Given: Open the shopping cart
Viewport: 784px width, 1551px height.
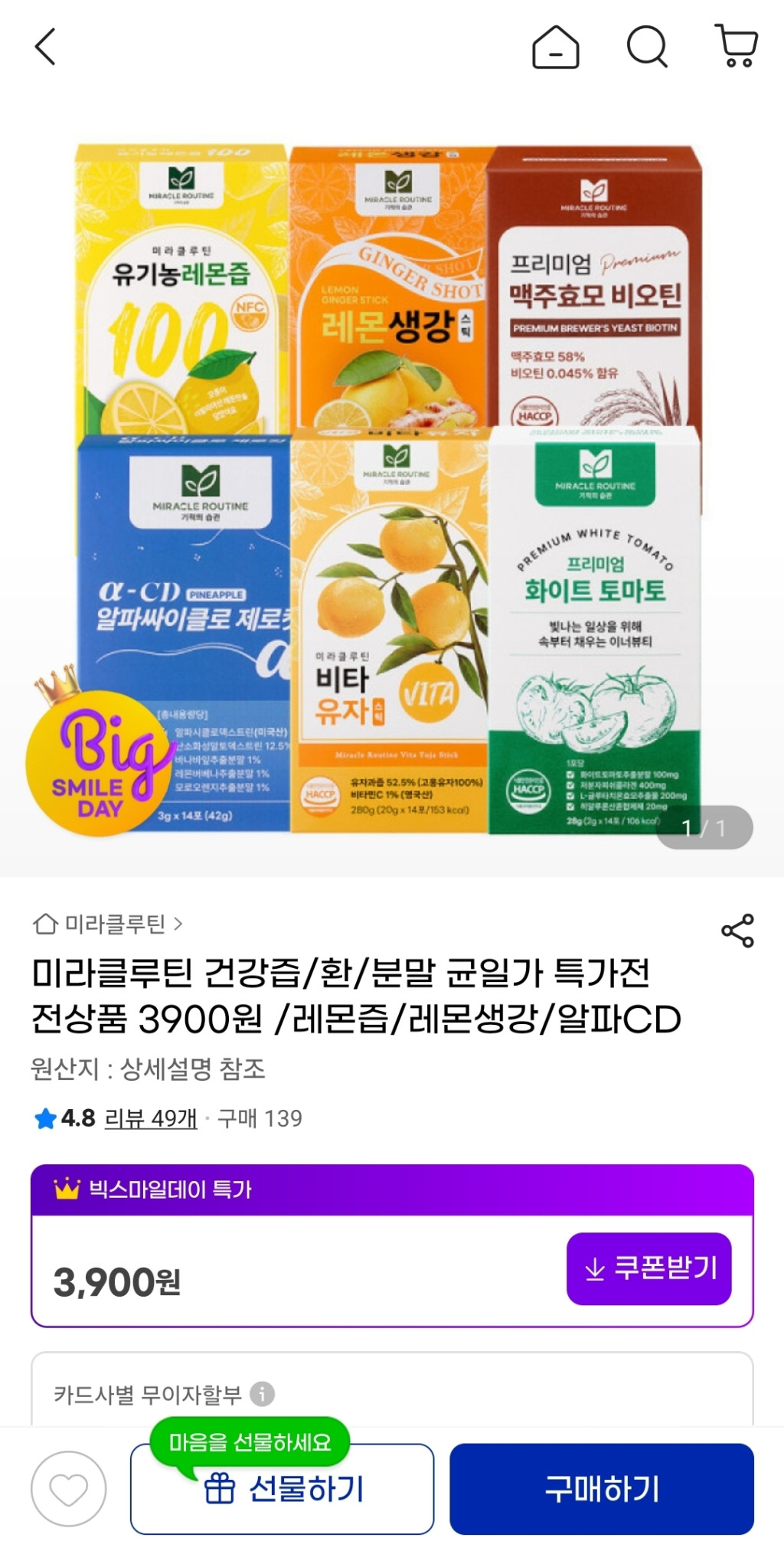Looking at the screenshot, I should tap(736, 46).
